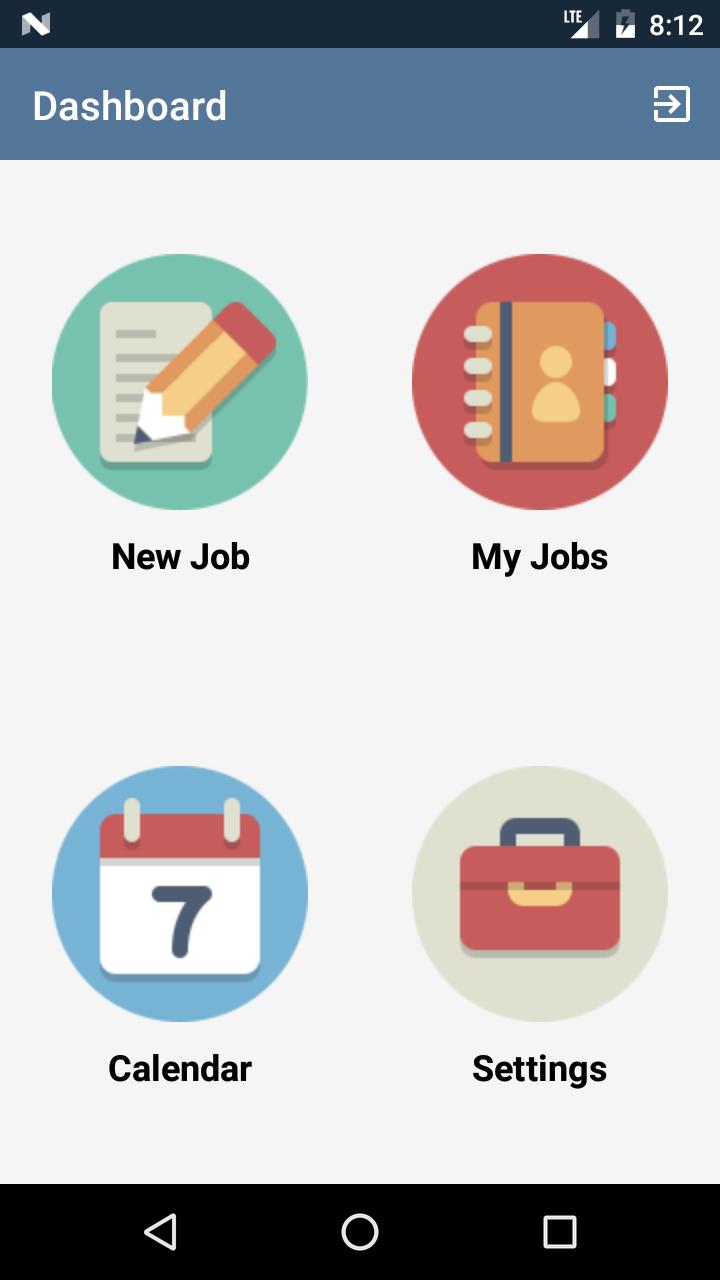Open the Settings briefcase tile
720x1280 pixels.
[540, 894]
